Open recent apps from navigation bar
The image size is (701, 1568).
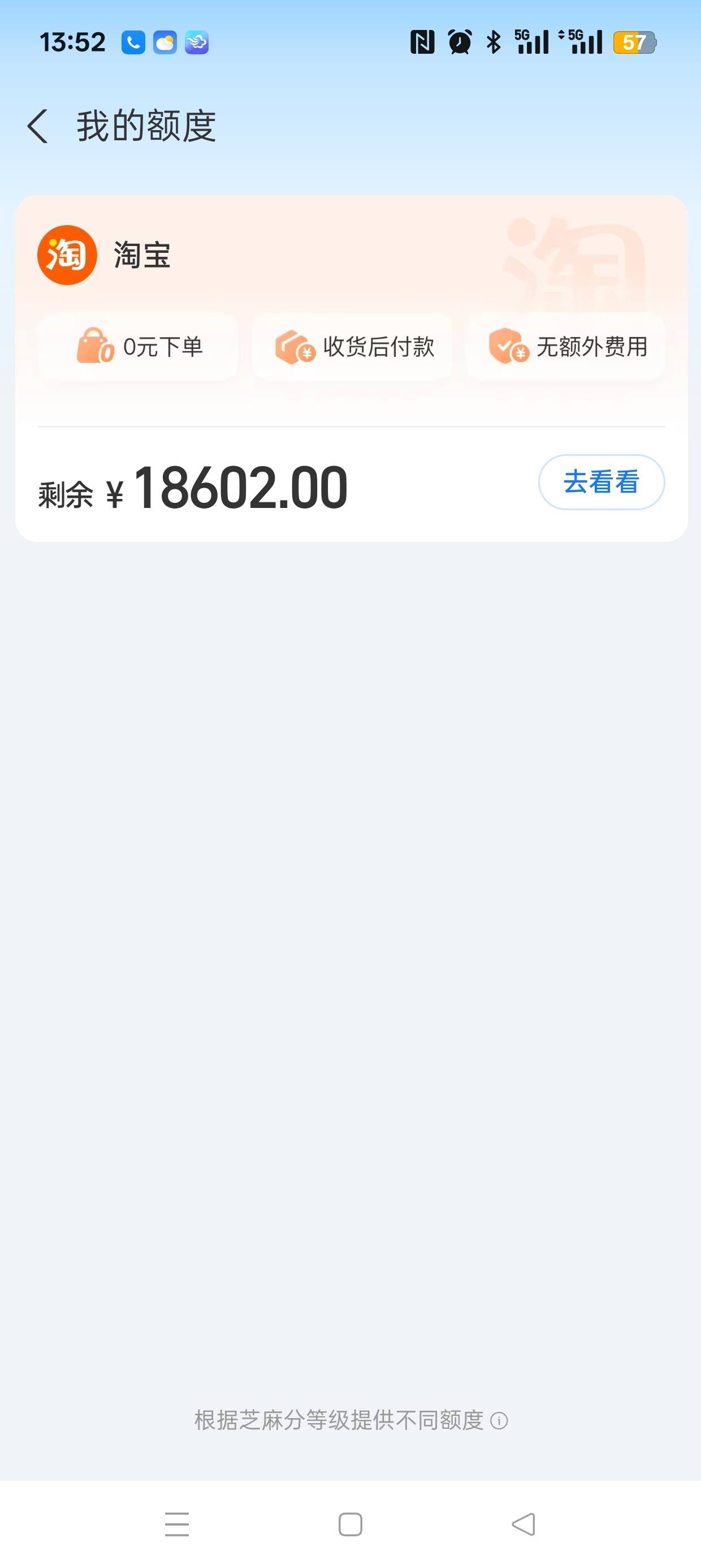[x=177, y=1524]
